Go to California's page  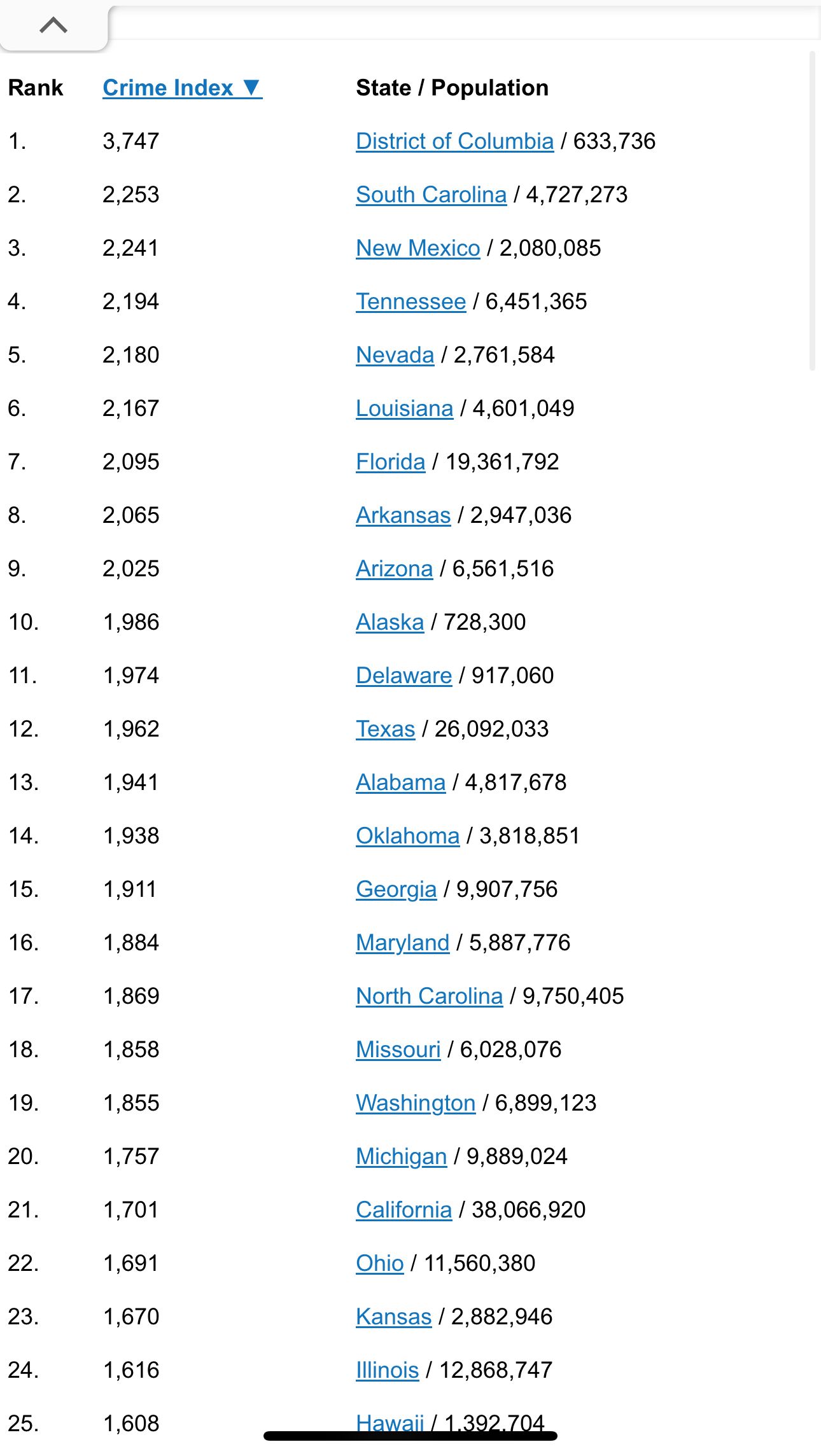(x=403, y=1210)
